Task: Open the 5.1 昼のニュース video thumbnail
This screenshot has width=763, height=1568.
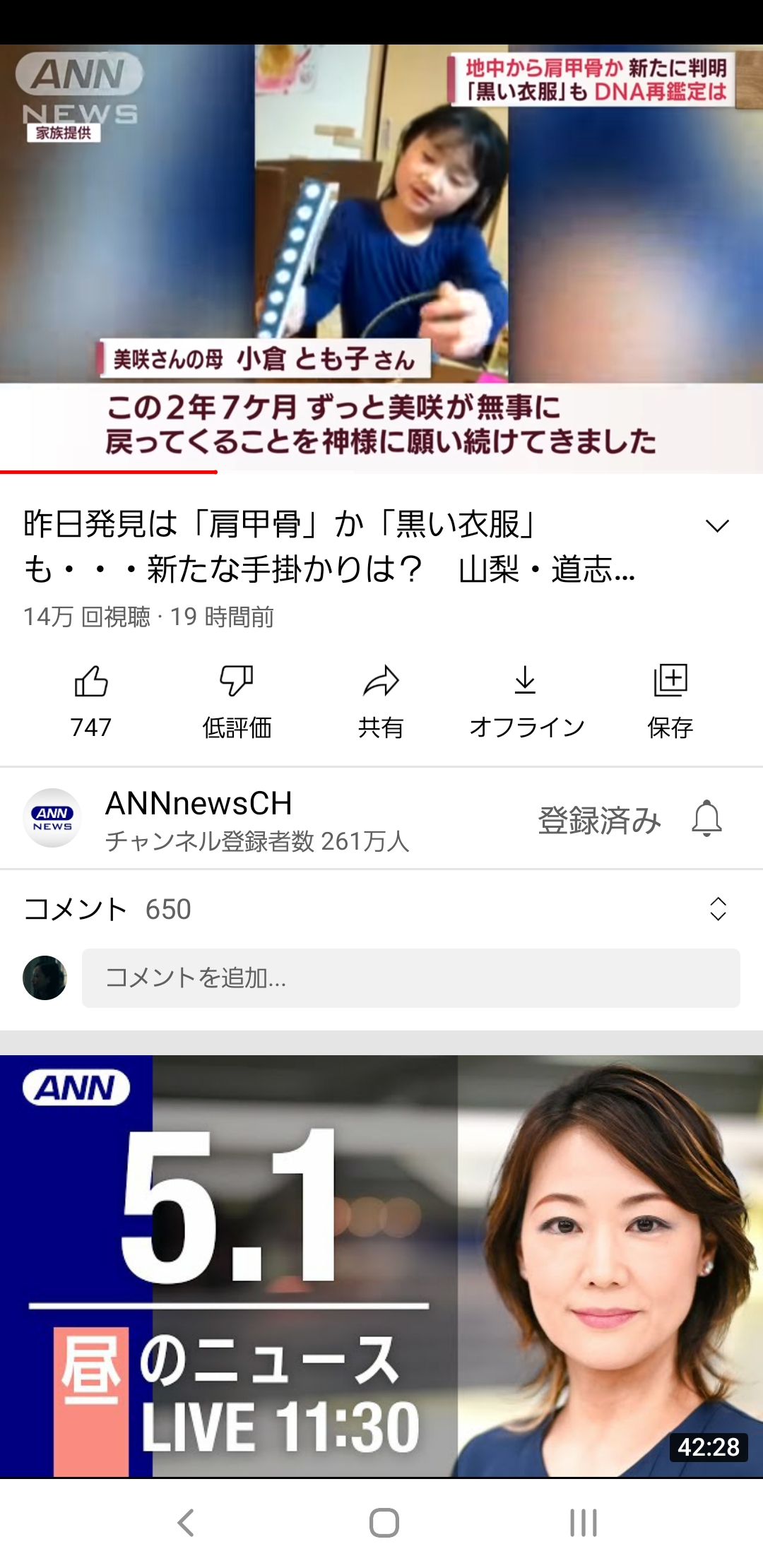Action: point(381,1266)
